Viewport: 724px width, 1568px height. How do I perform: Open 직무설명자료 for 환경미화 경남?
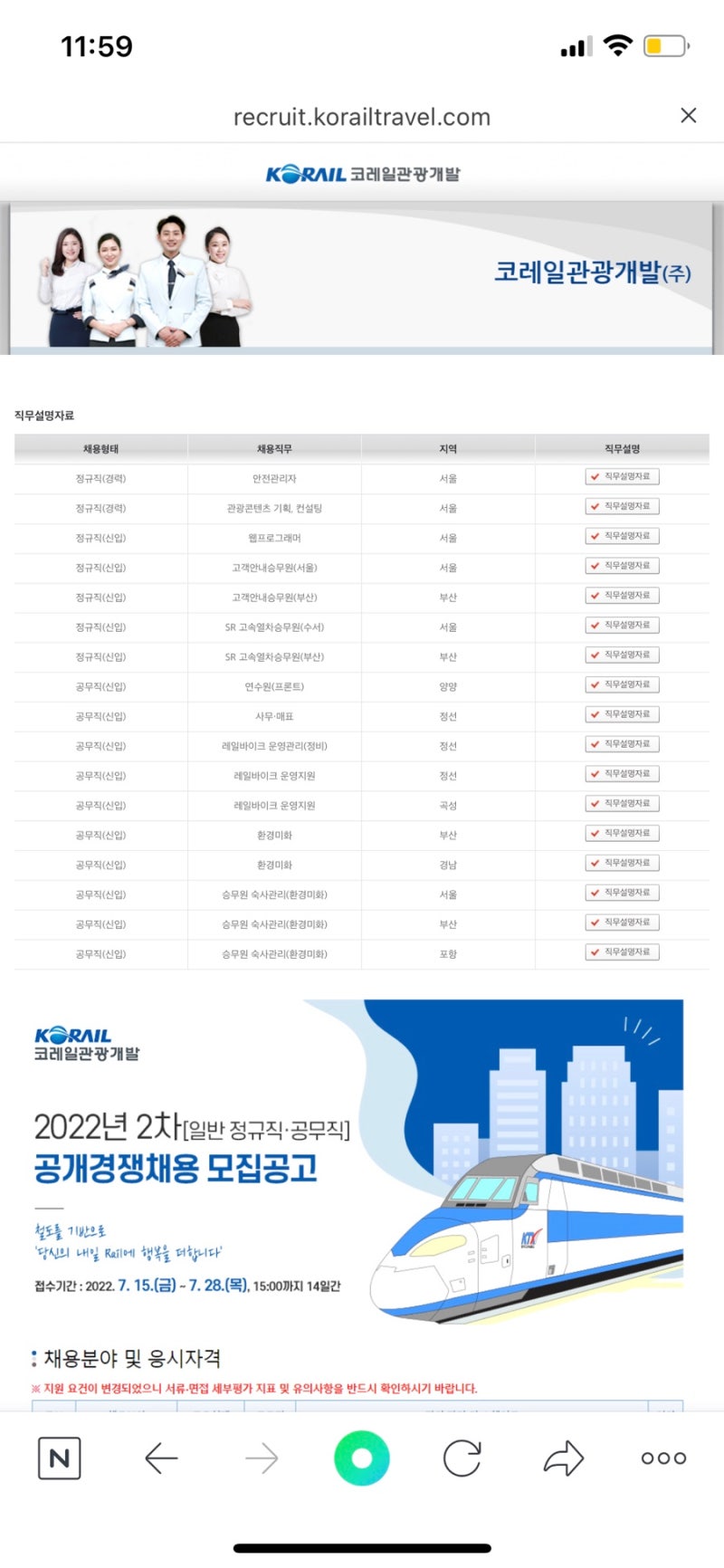[x=622, y=864]
